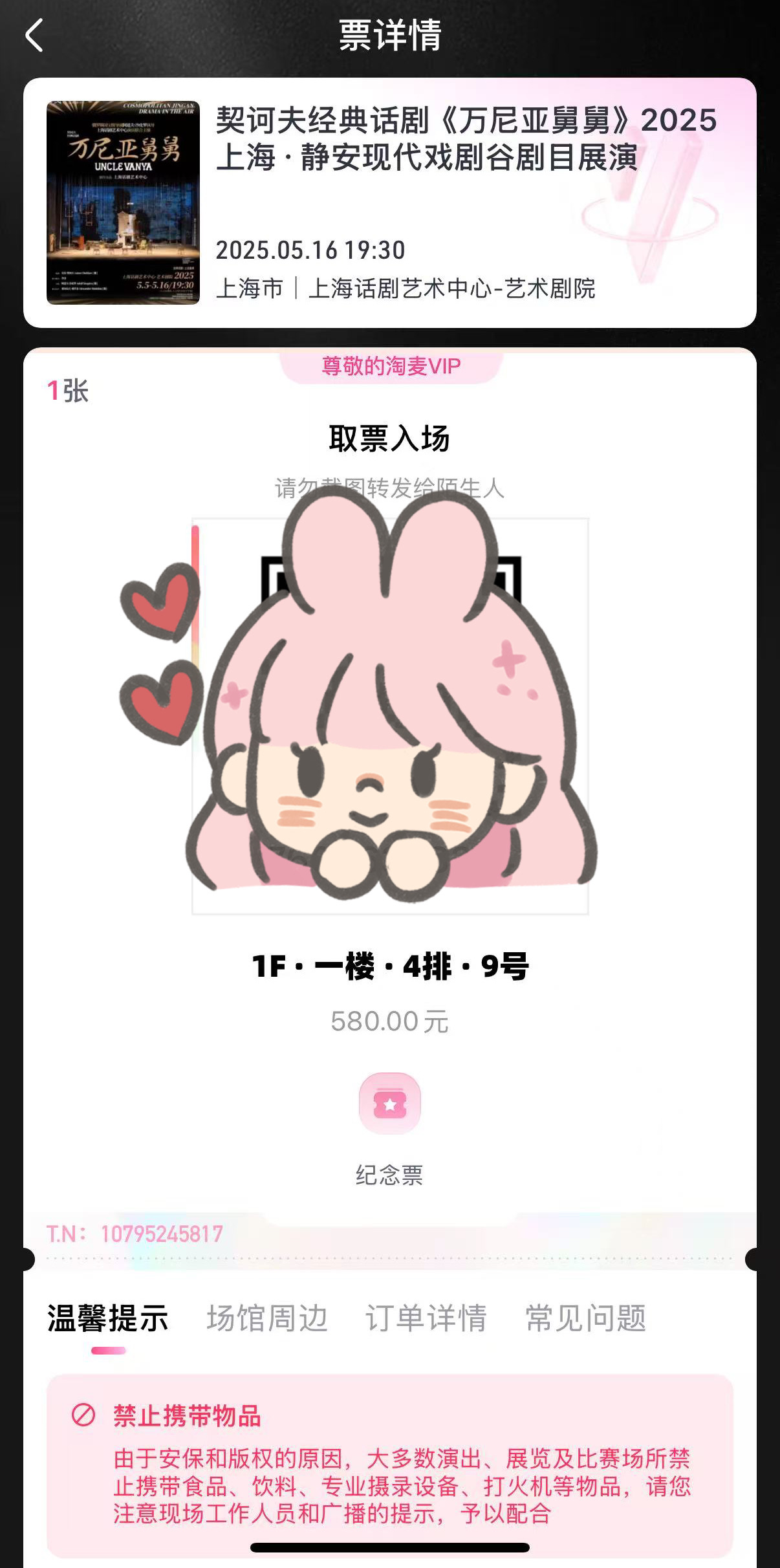View the 订单详情 tab
This screenshot has height=1568, width=780.
click(426, 1318)
